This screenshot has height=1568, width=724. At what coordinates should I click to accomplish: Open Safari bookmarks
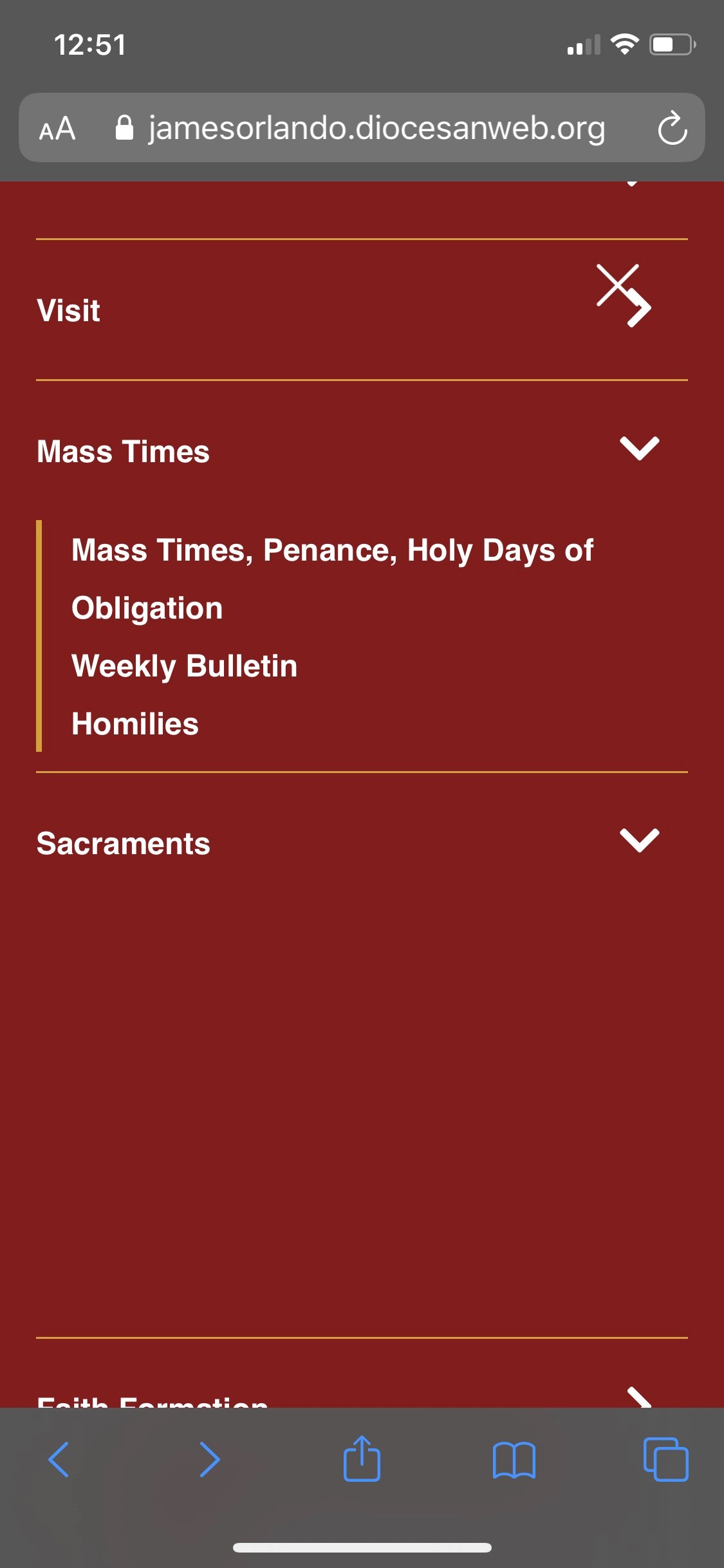tap(514, 1459)
